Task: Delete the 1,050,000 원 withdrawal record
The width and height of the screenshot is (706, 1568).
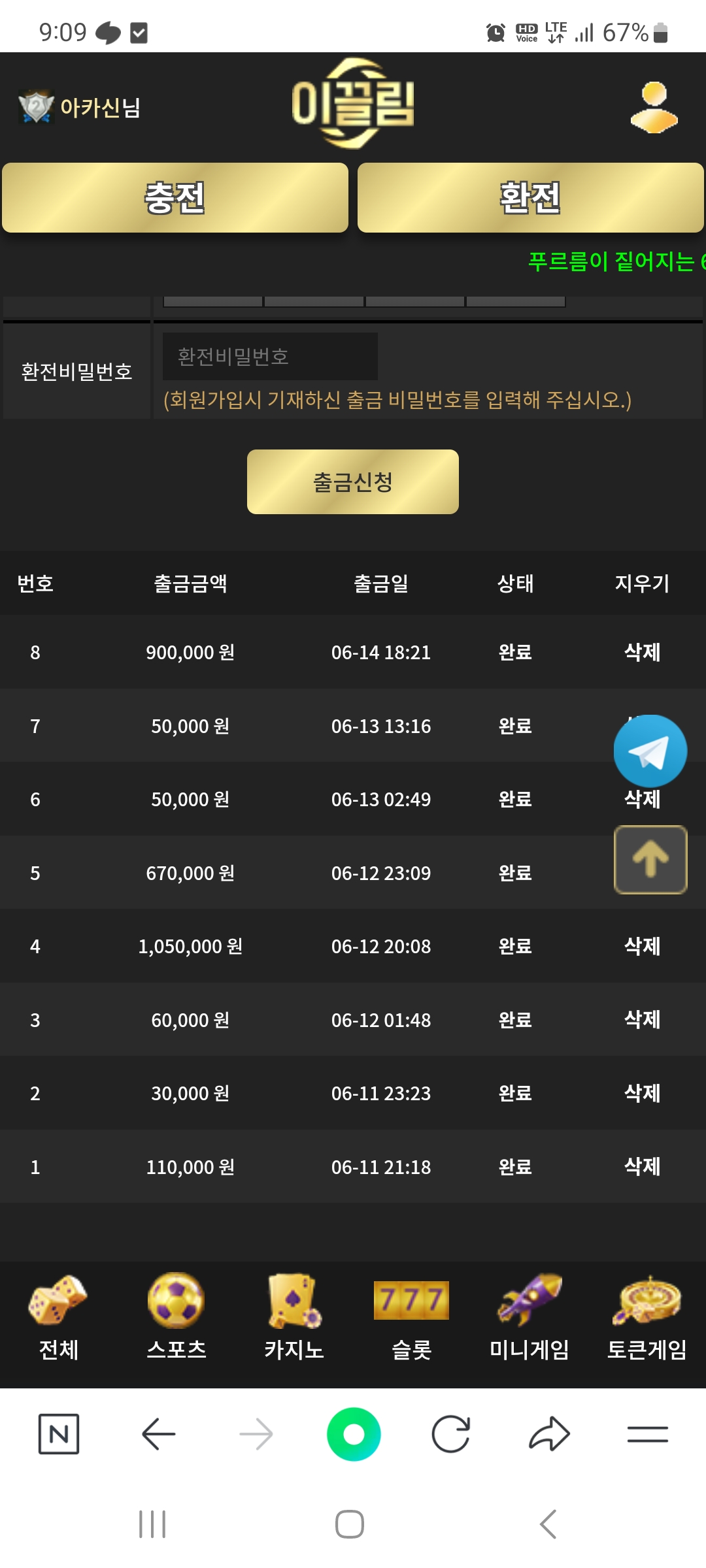Action: pos(642,946)
